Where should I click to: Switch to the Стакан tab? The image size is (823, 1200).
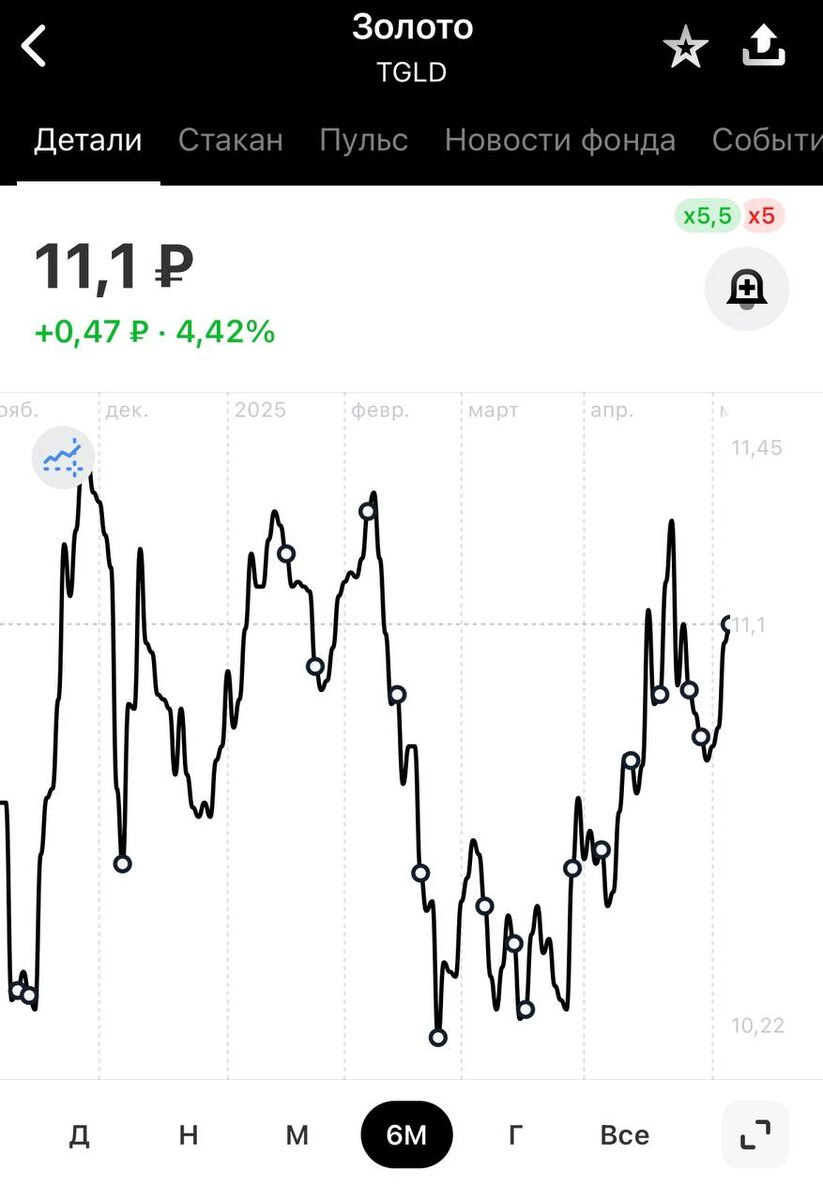tap(230, 140)
